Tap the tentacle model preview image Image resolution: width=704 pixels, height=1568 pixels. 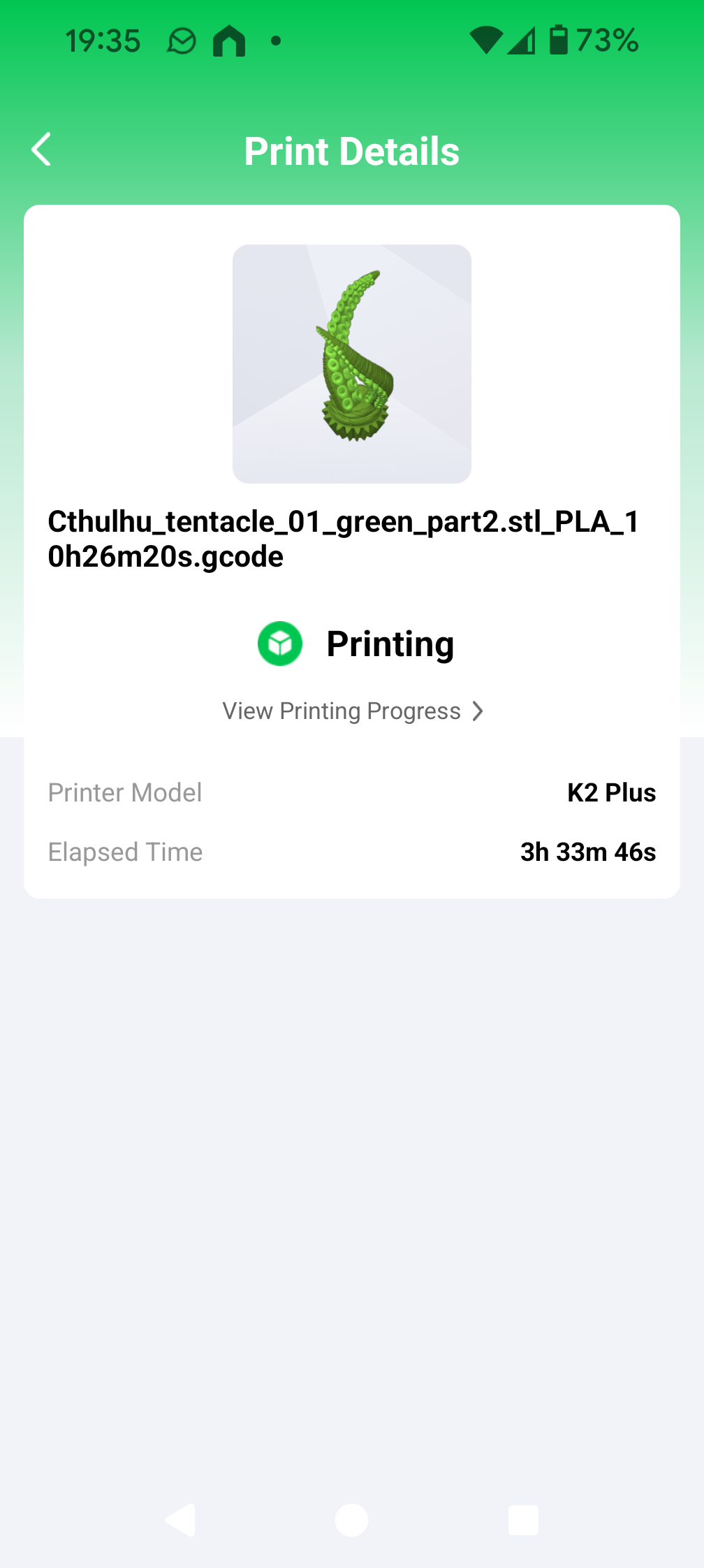click(352, 364)
